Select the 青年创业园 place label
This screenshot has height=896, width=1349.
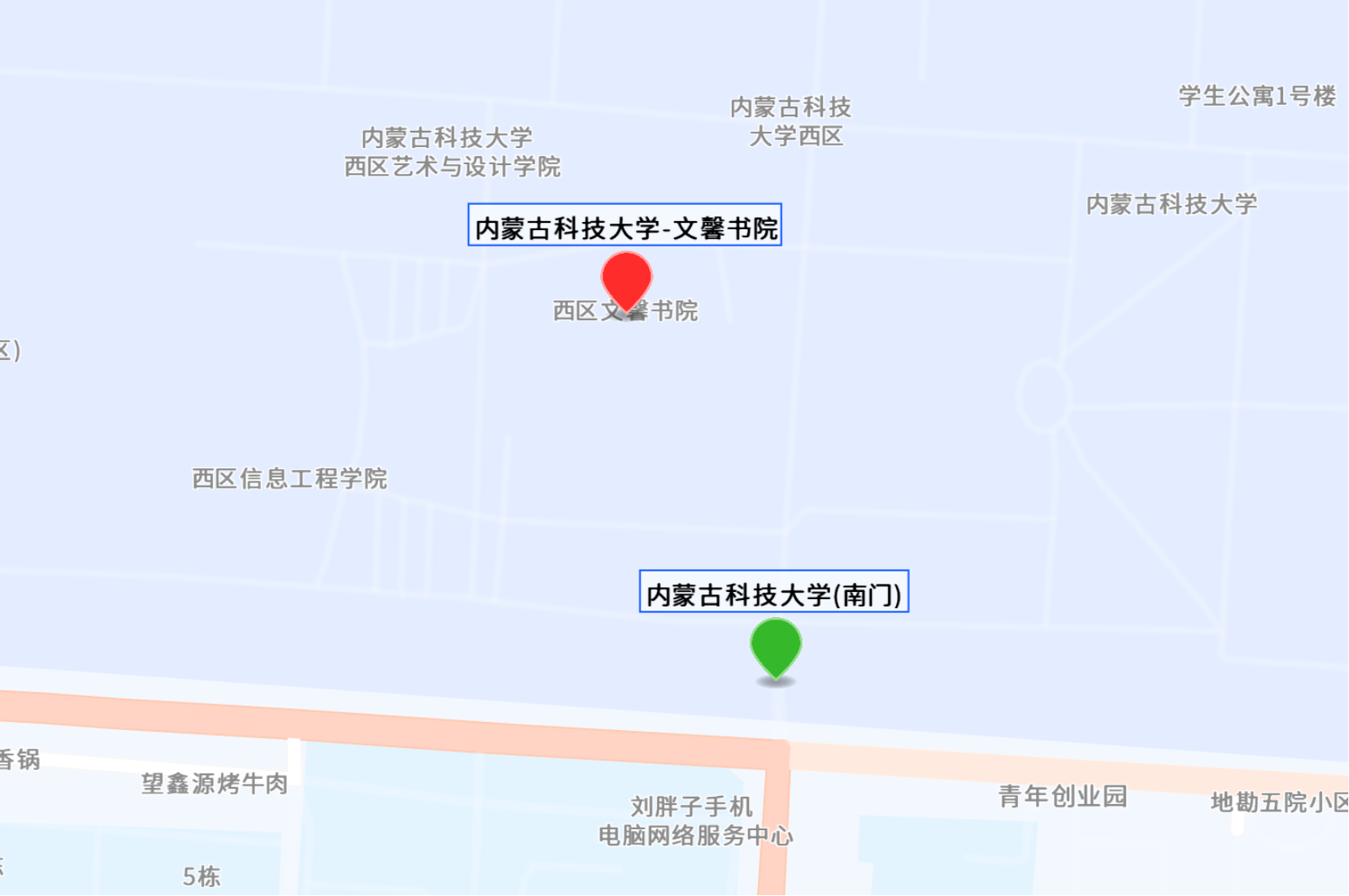pyautogui.click(x=1063, y=797)
